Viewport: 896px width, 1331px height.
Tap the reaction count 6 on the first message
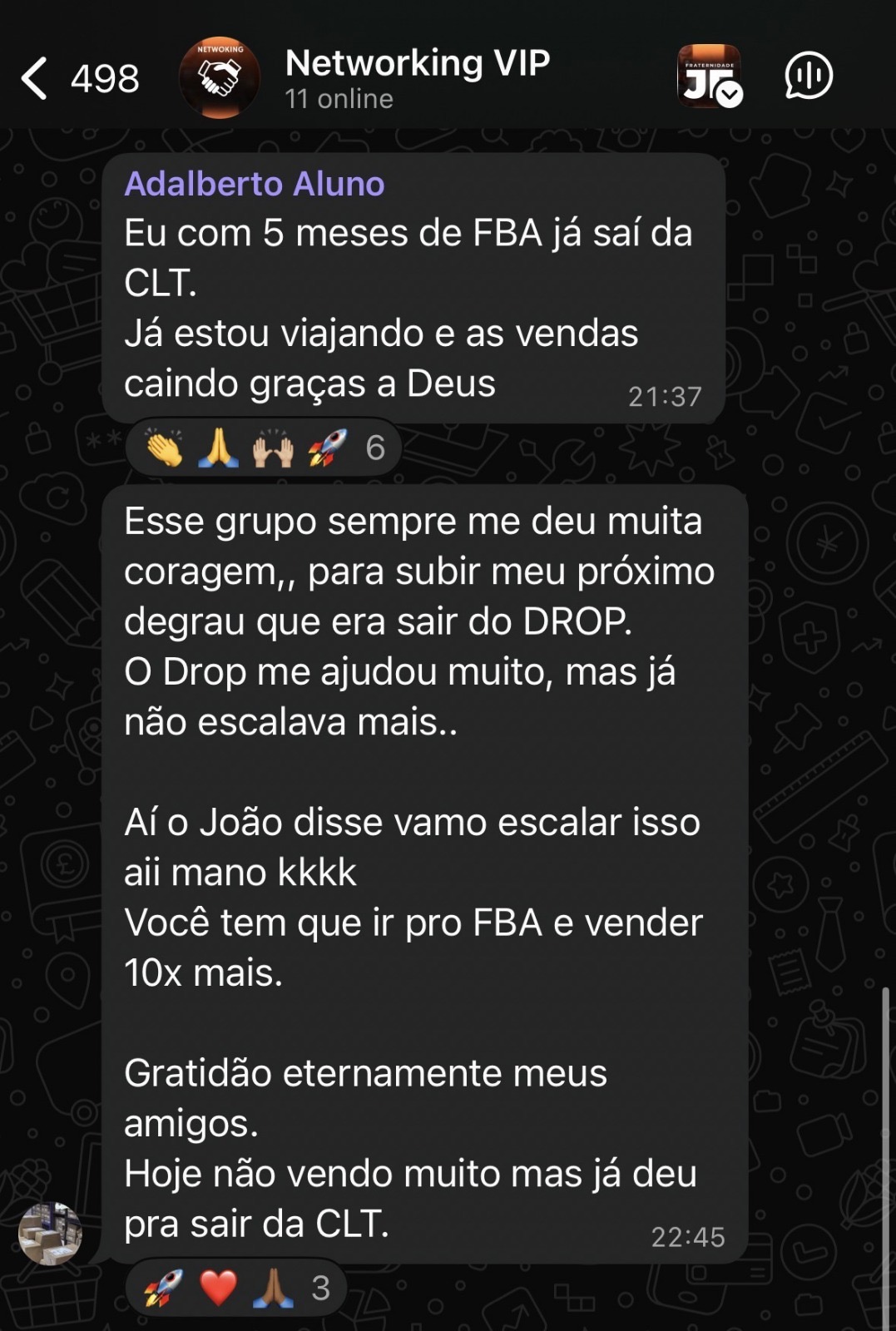(x=376, y=448)
